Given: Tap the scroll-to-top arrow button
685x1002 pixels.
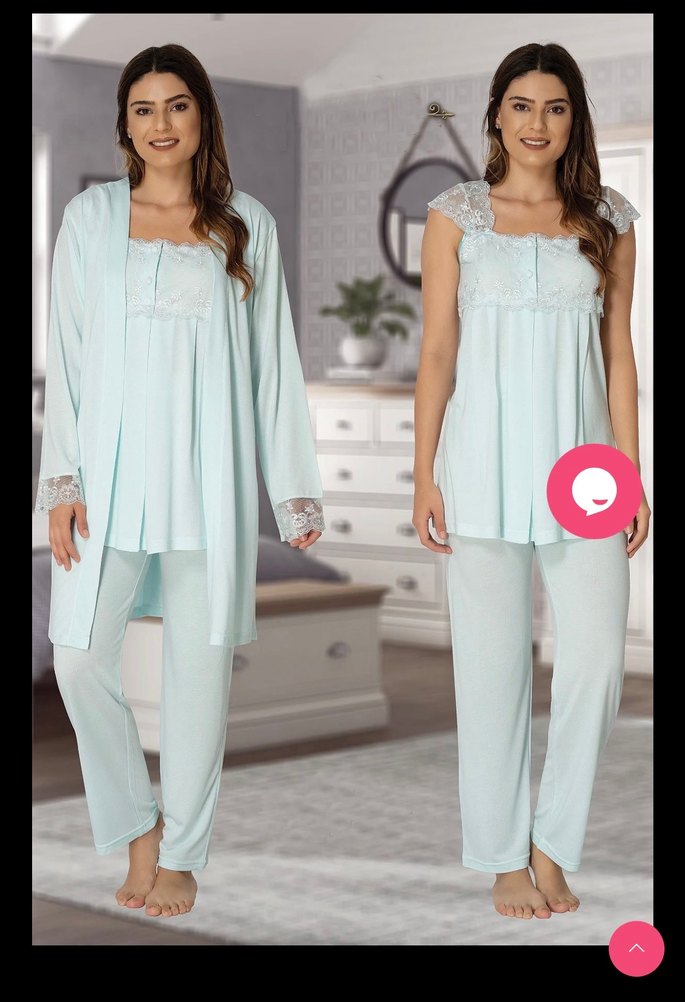Looking at the screenshot, I should tap(636, 948).
